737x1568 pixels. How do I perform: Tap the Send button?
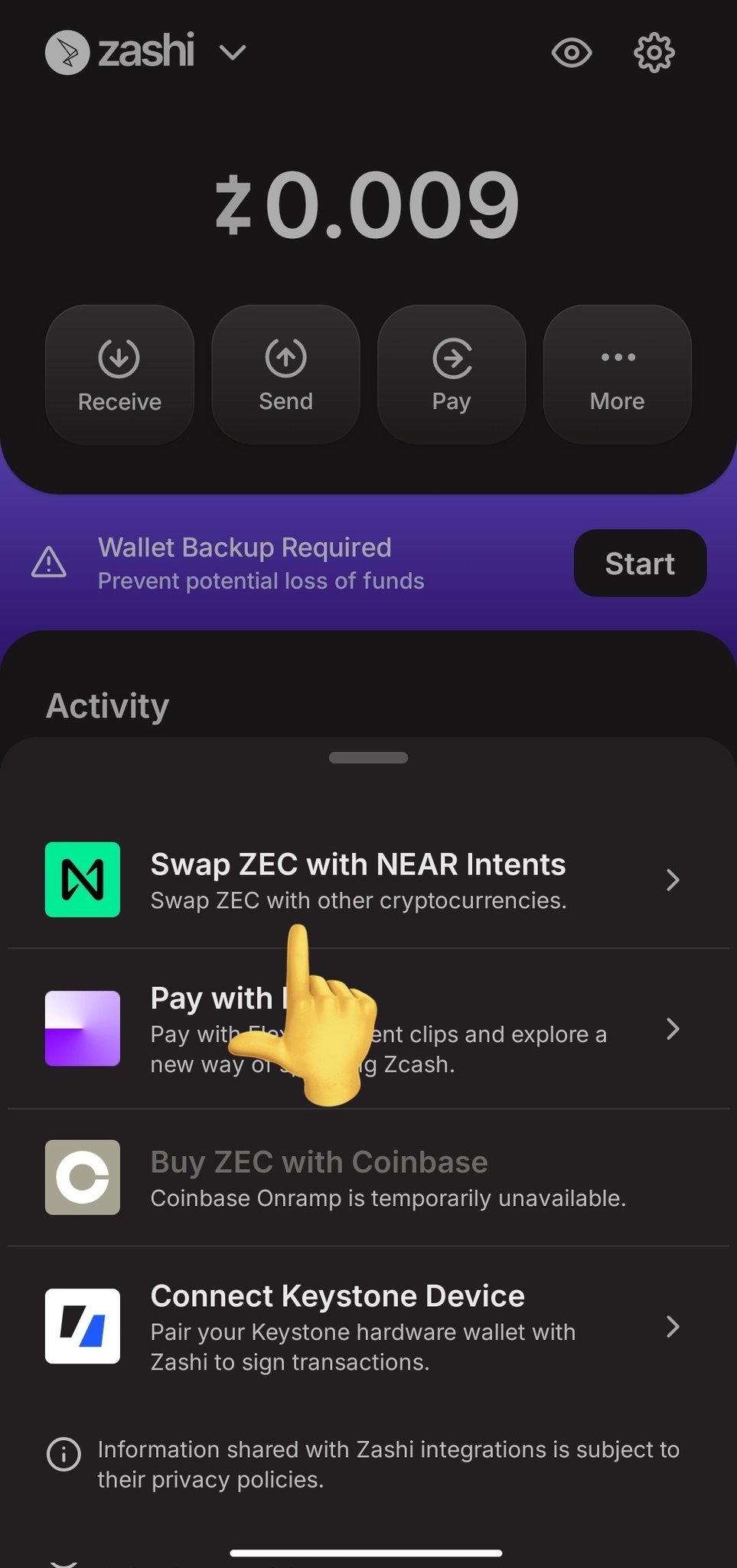tap(285, 375)
